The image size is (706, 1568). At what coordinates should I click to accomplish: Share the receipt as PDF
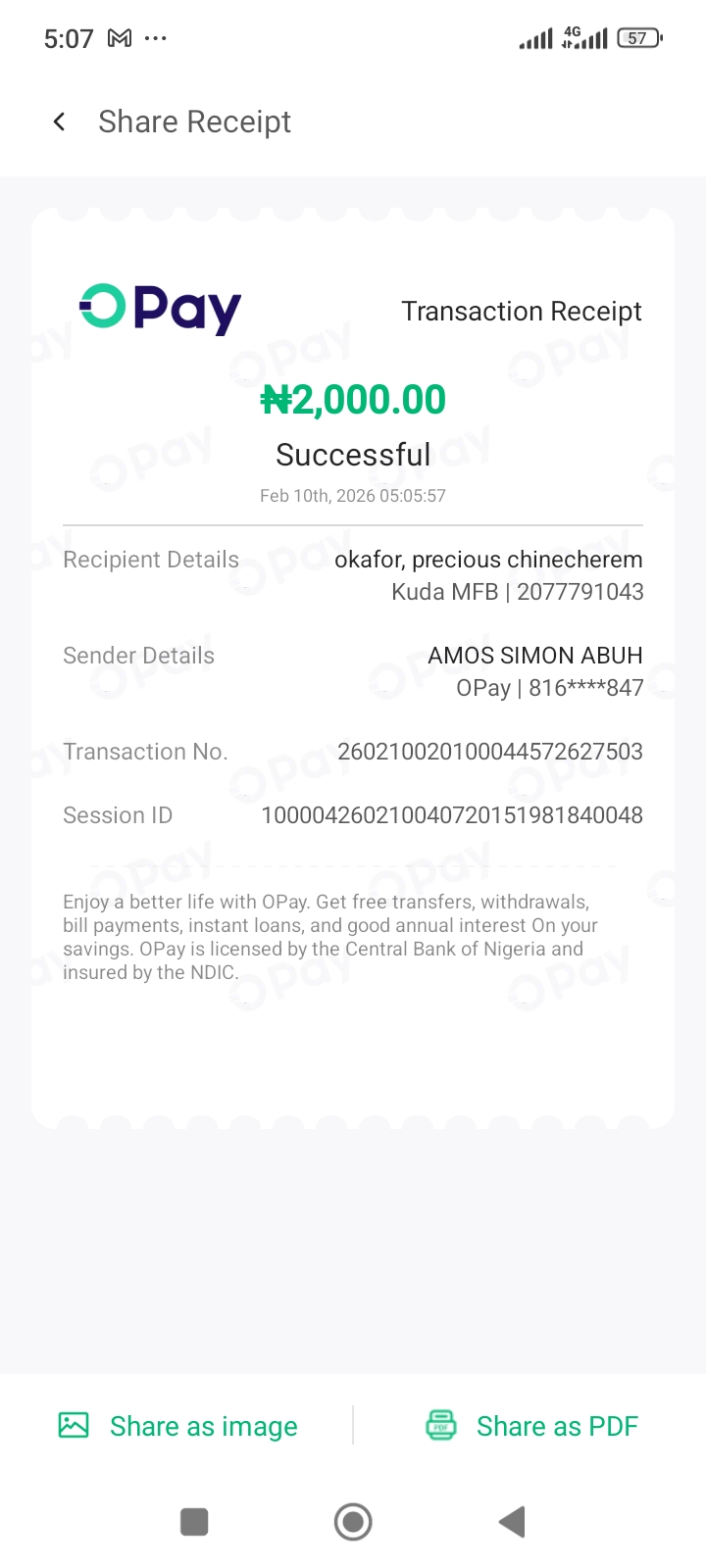(531, 1426)
